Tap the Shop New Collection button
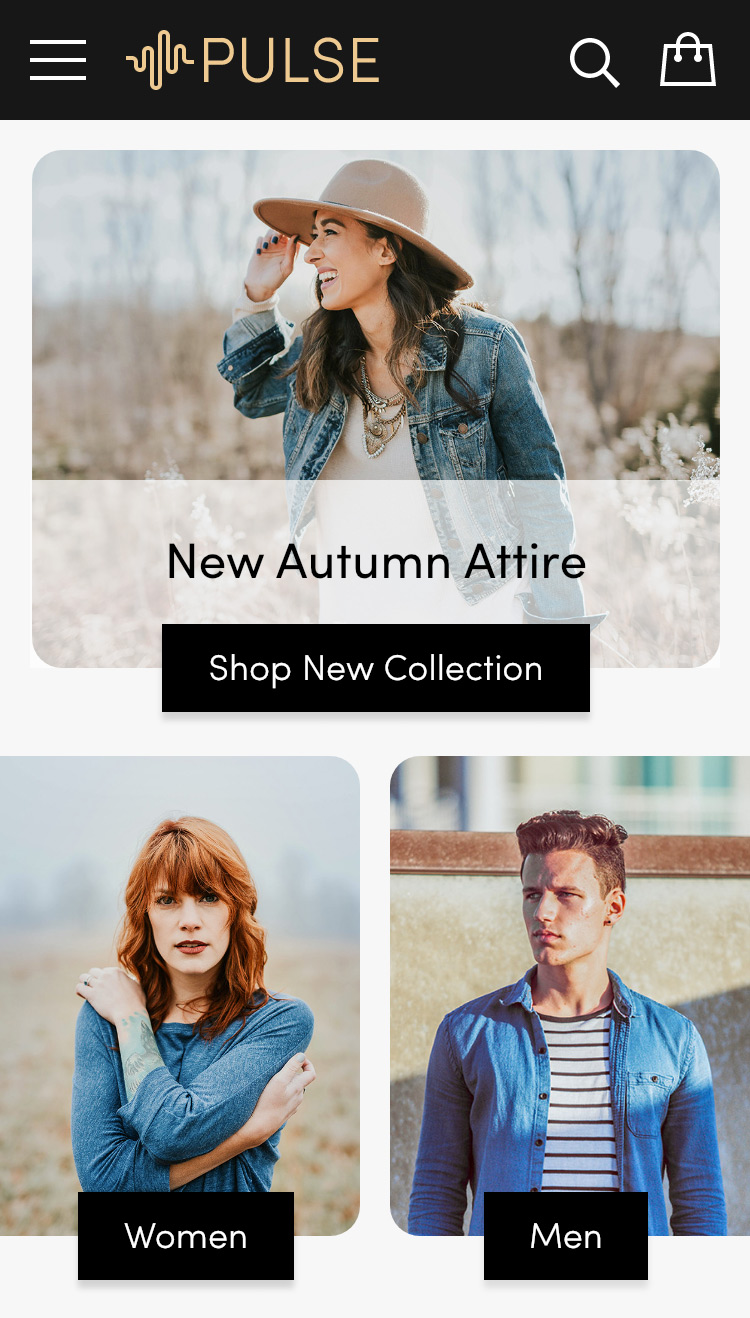 pos(375,668)
